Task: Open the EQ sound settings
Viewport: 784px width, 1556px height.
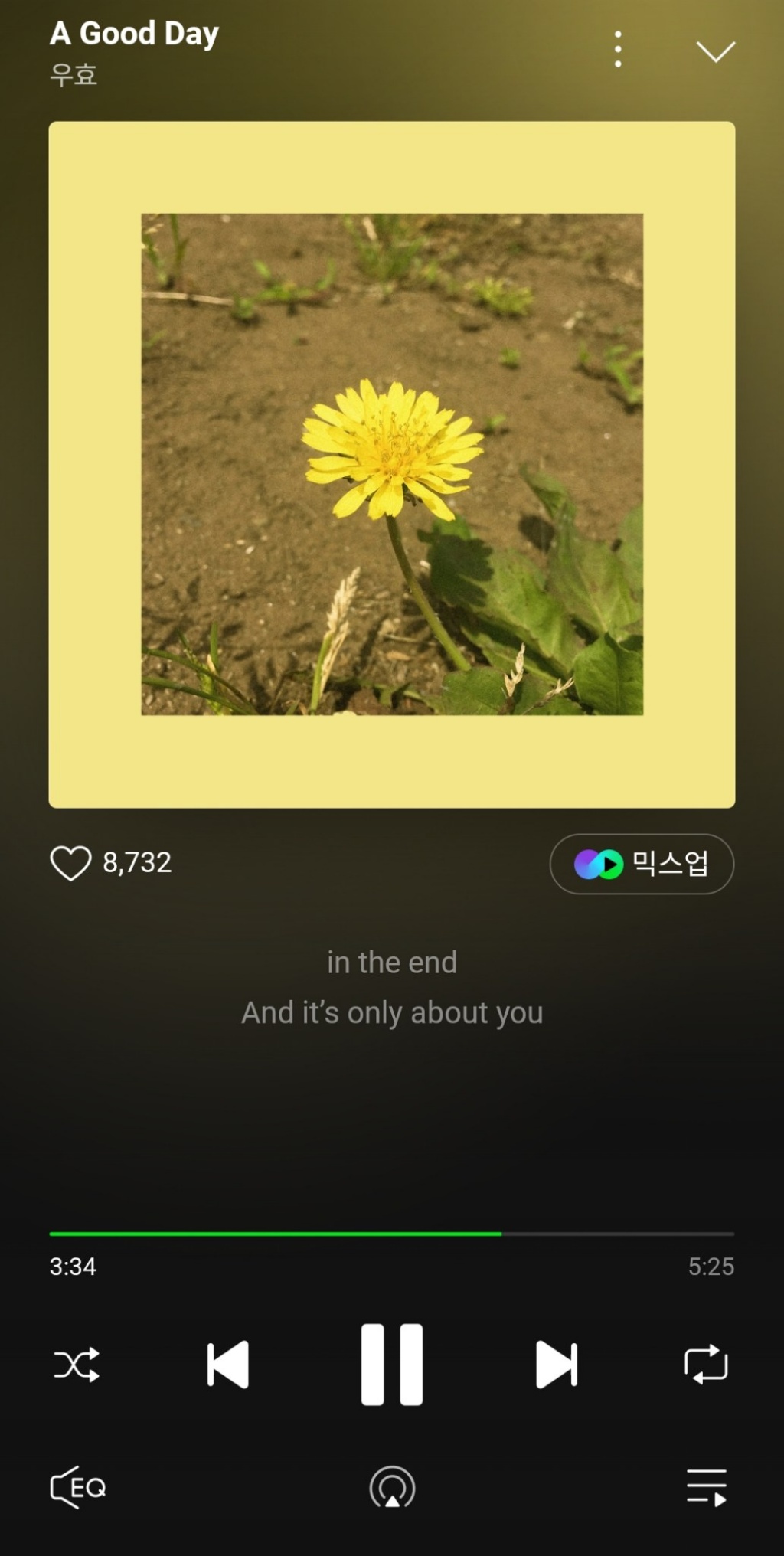Action: coord(78,1487)
